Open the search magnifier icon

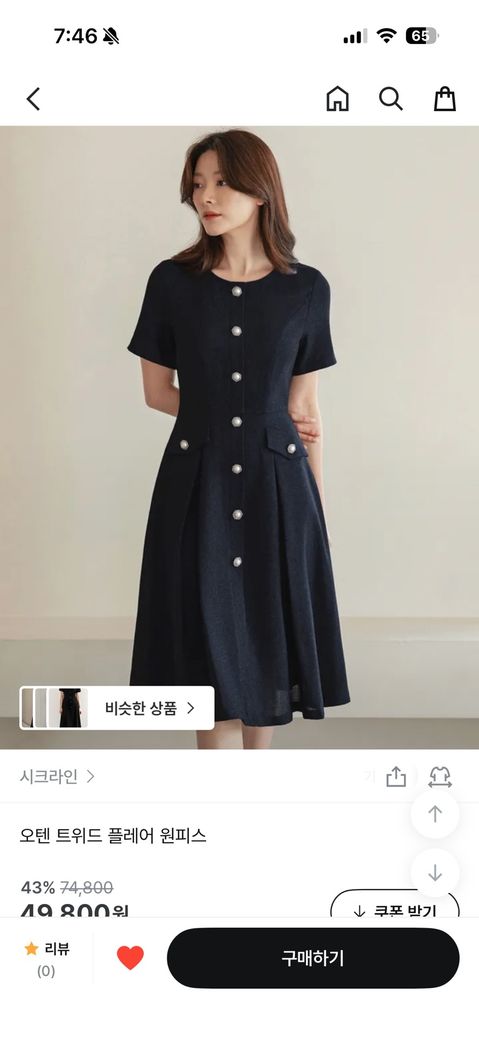tap(391, 99)
